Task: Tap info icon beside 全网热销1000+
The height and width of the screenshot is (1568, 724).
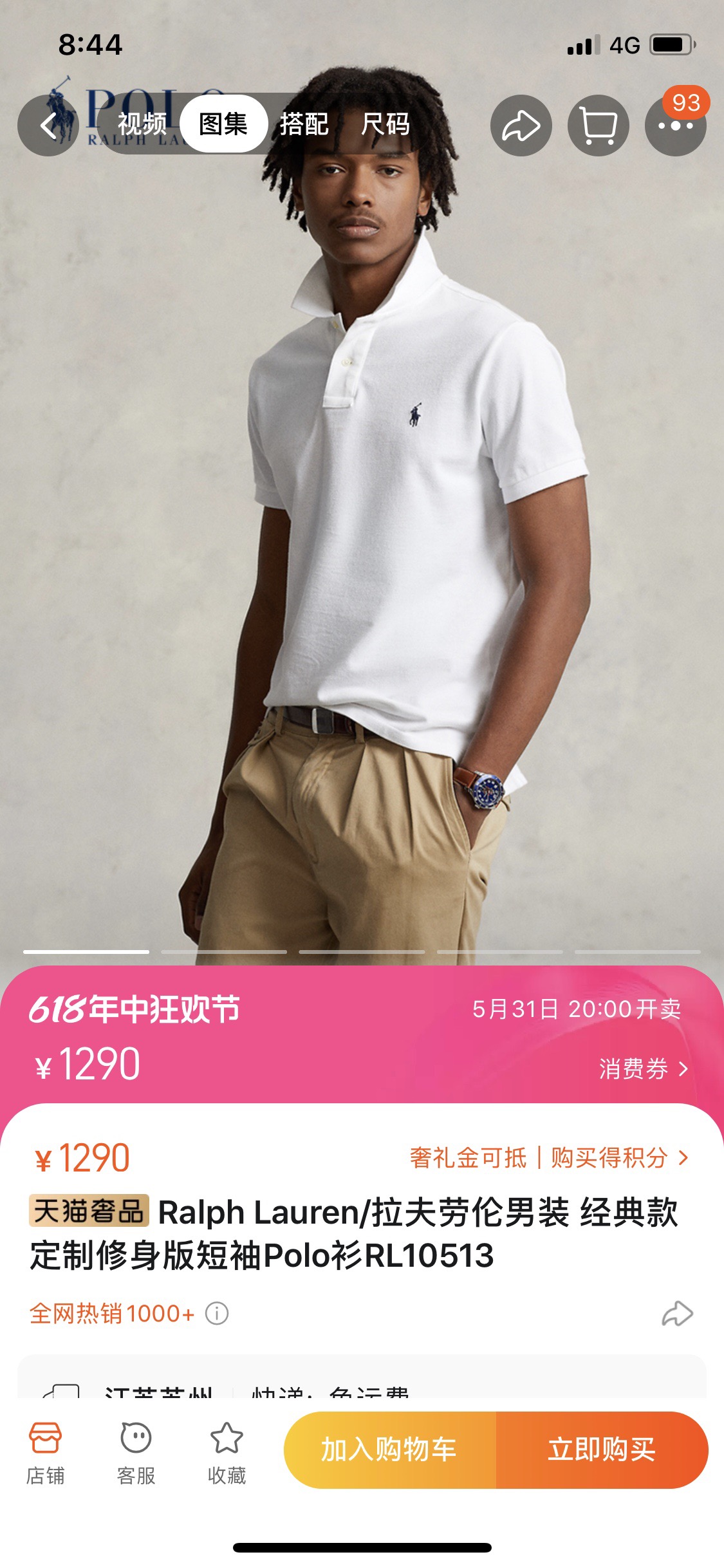Action: coord(217,1313)
